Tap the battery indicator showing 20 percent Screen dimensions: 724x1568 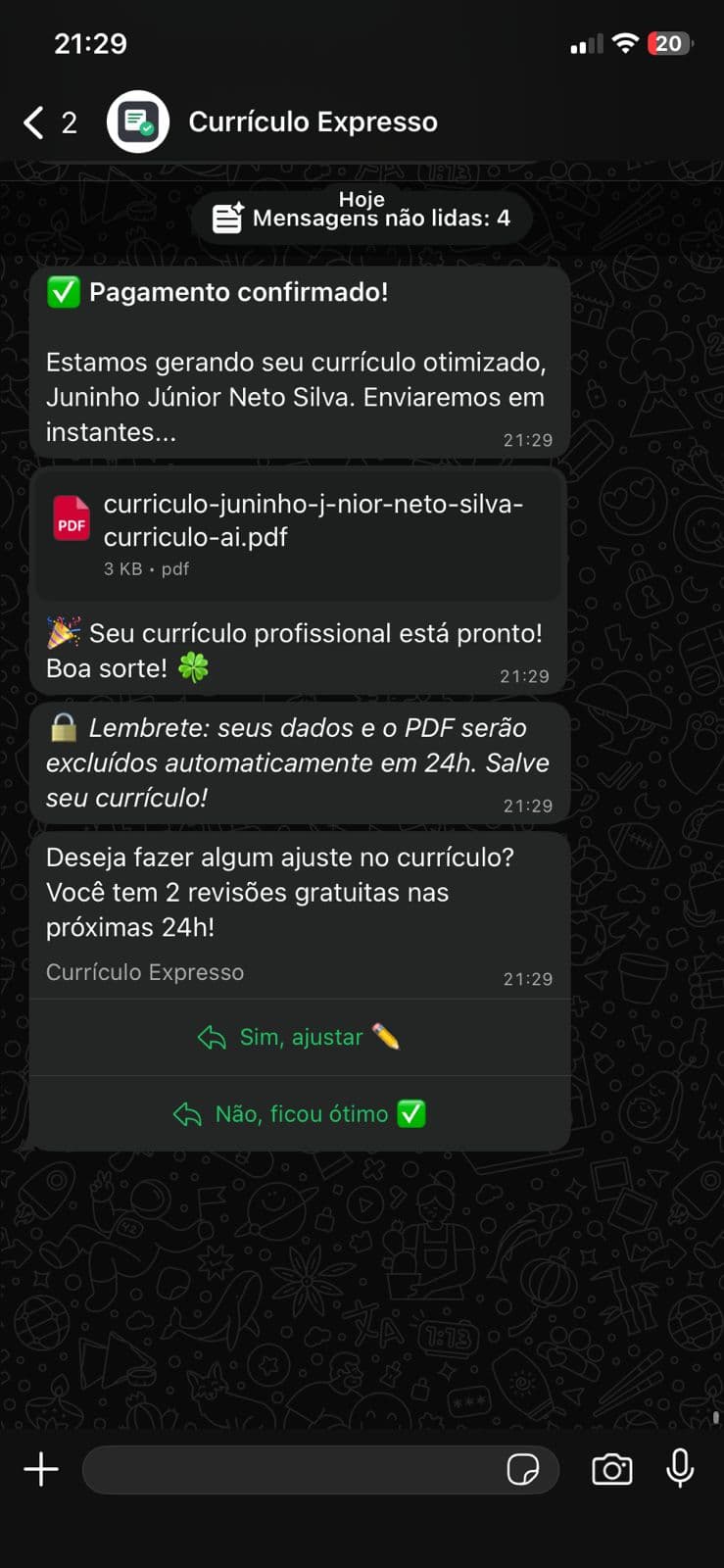point(670,43)
